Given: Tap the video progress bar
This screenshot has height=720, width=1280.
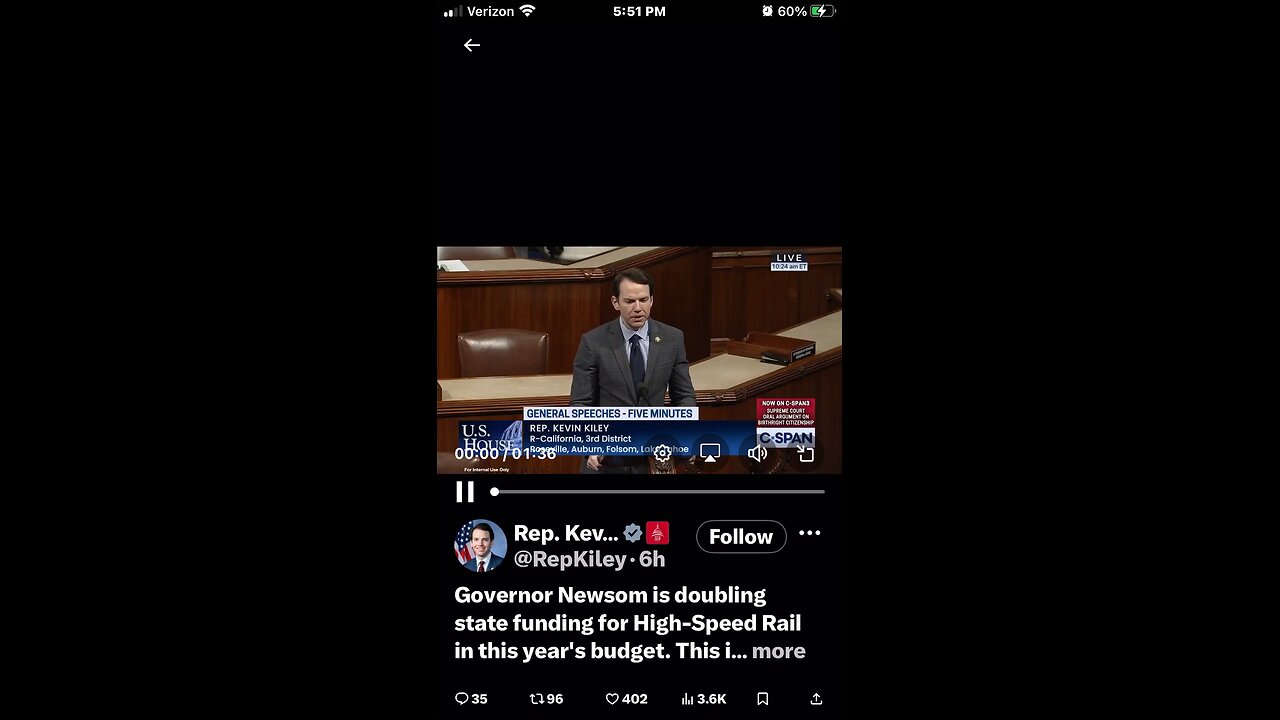Looking at the screenshot, I should coord(659,492).
